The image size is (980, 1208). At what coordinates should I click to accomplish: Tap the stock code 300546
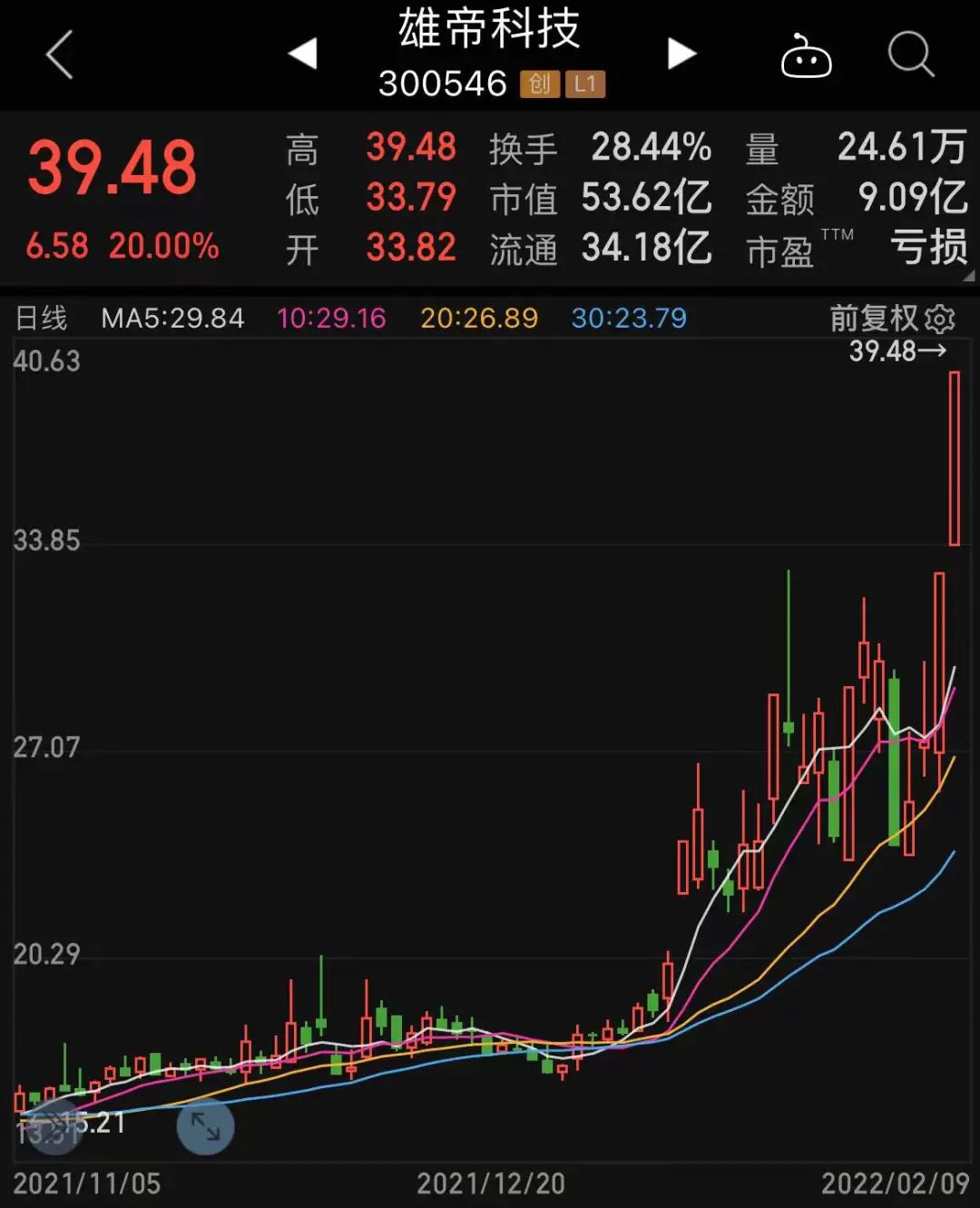coord(442,83)
